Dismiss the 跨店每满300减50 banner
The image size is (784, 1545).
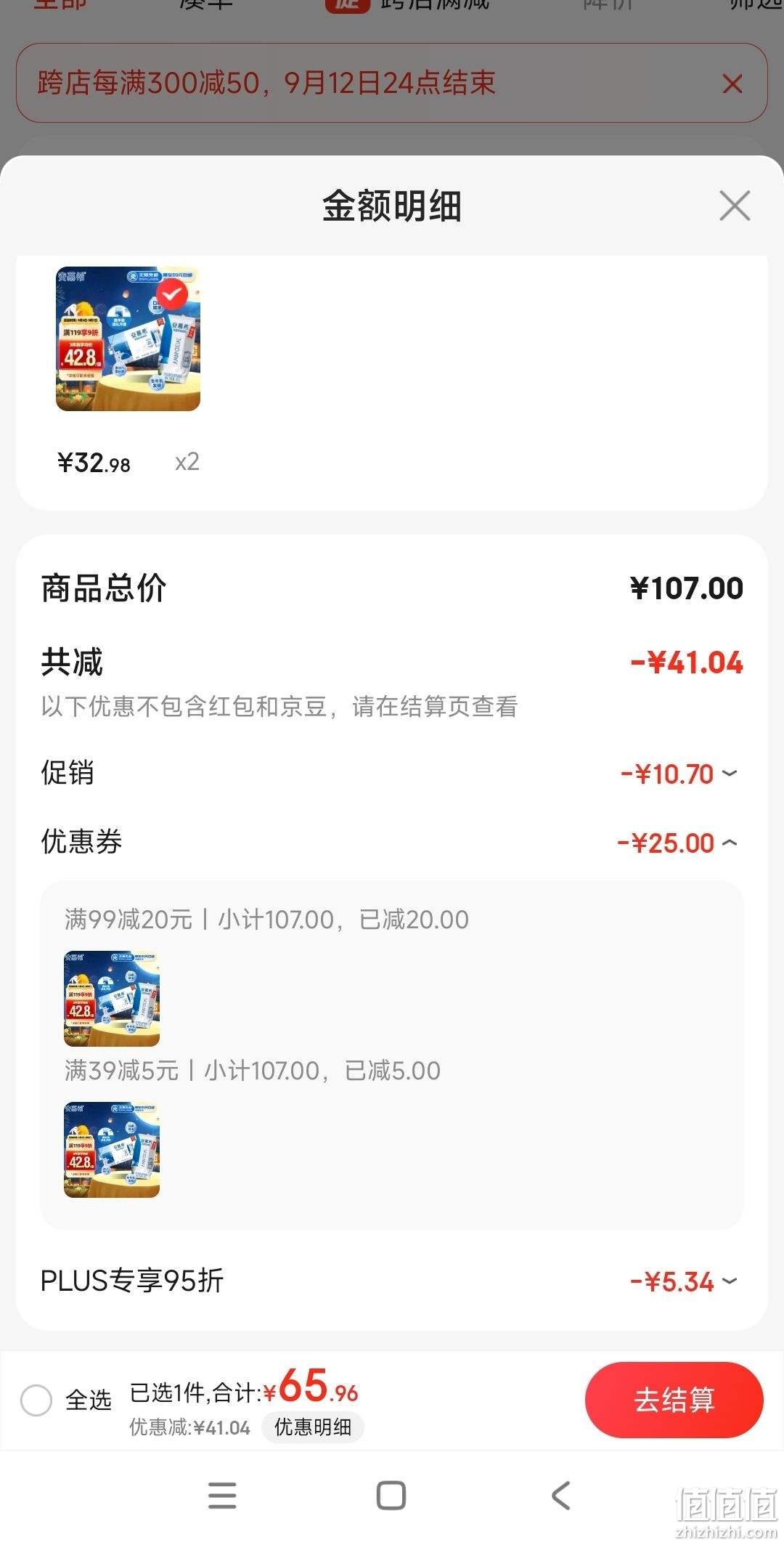732,84
